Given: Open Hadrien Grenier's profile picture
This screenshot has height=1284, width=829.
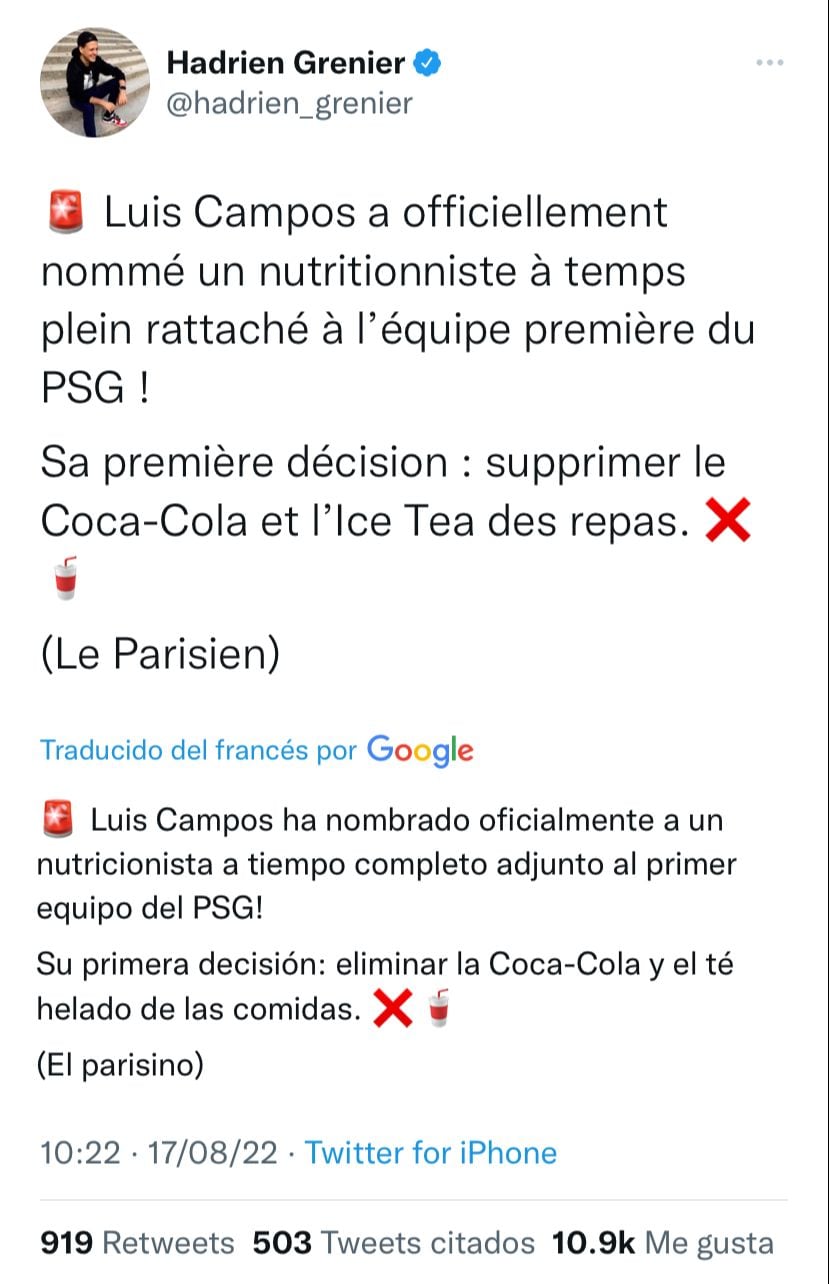Looking at the screenshot, I should (94, 82).
